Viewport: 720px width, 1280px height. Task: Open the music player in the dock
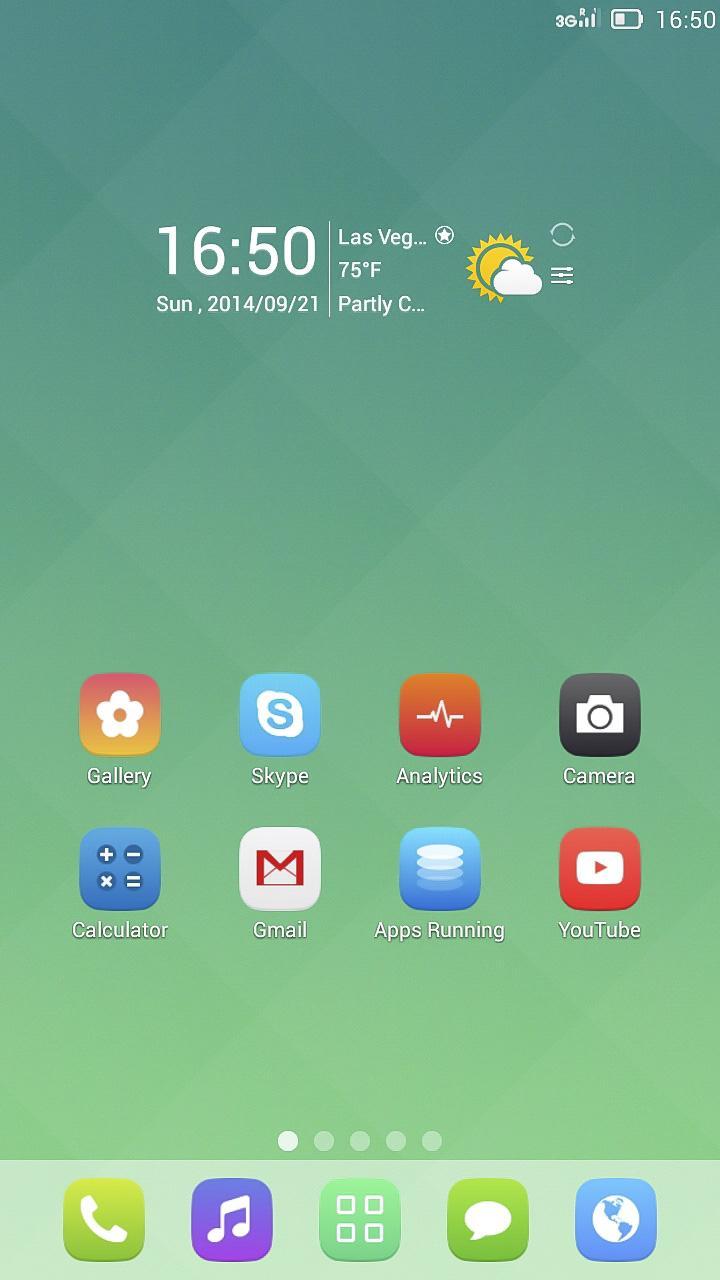coord(232,1219)
